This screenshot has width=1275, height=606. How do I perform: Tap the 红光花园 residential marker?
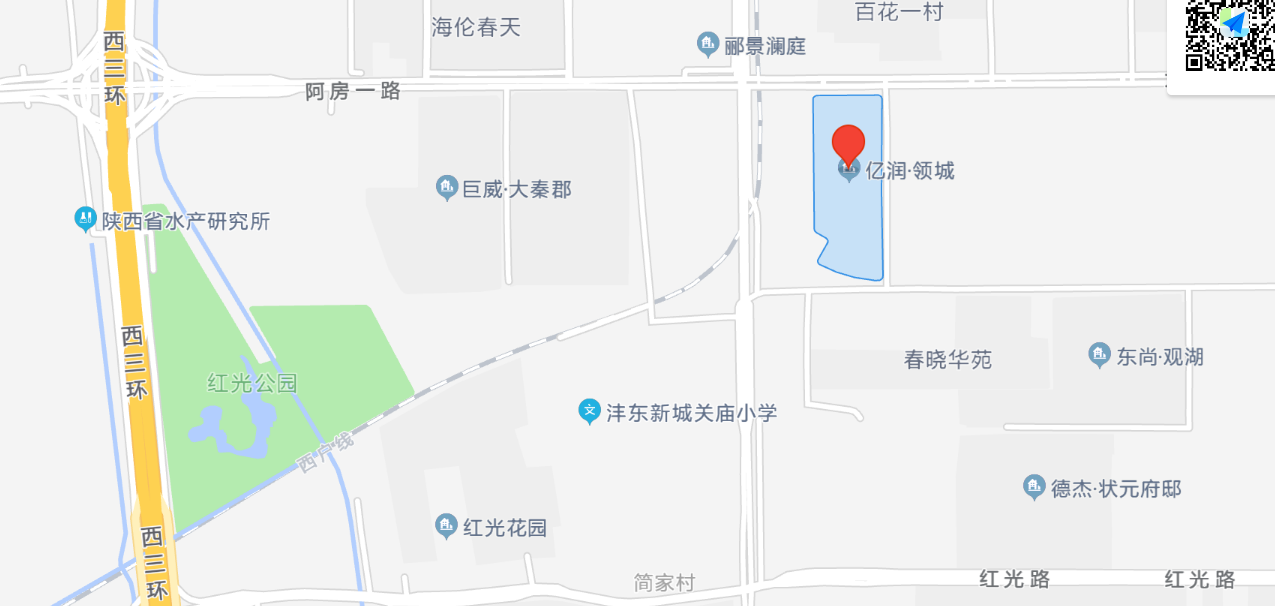(x=447, y=526)
